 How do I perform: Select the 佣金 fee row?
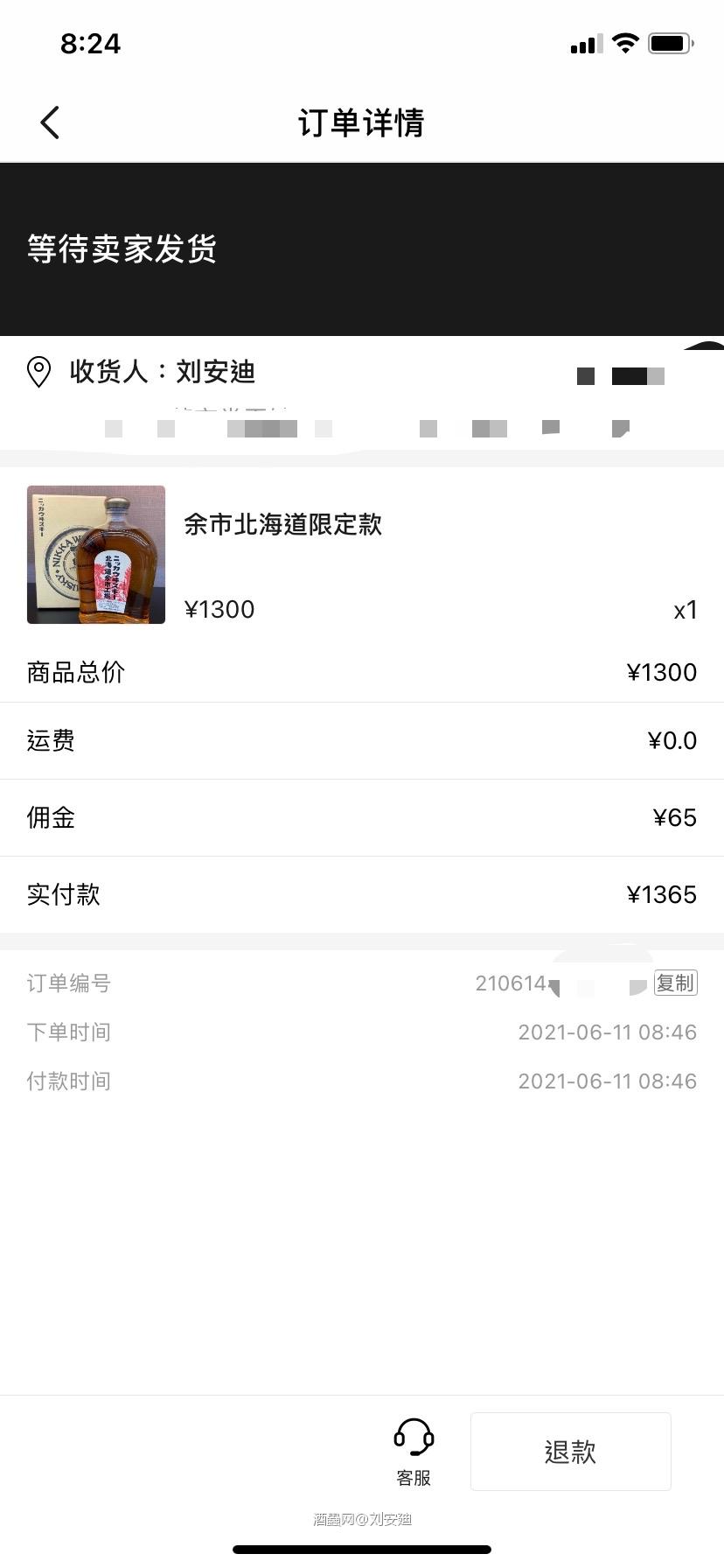[362, 817]
